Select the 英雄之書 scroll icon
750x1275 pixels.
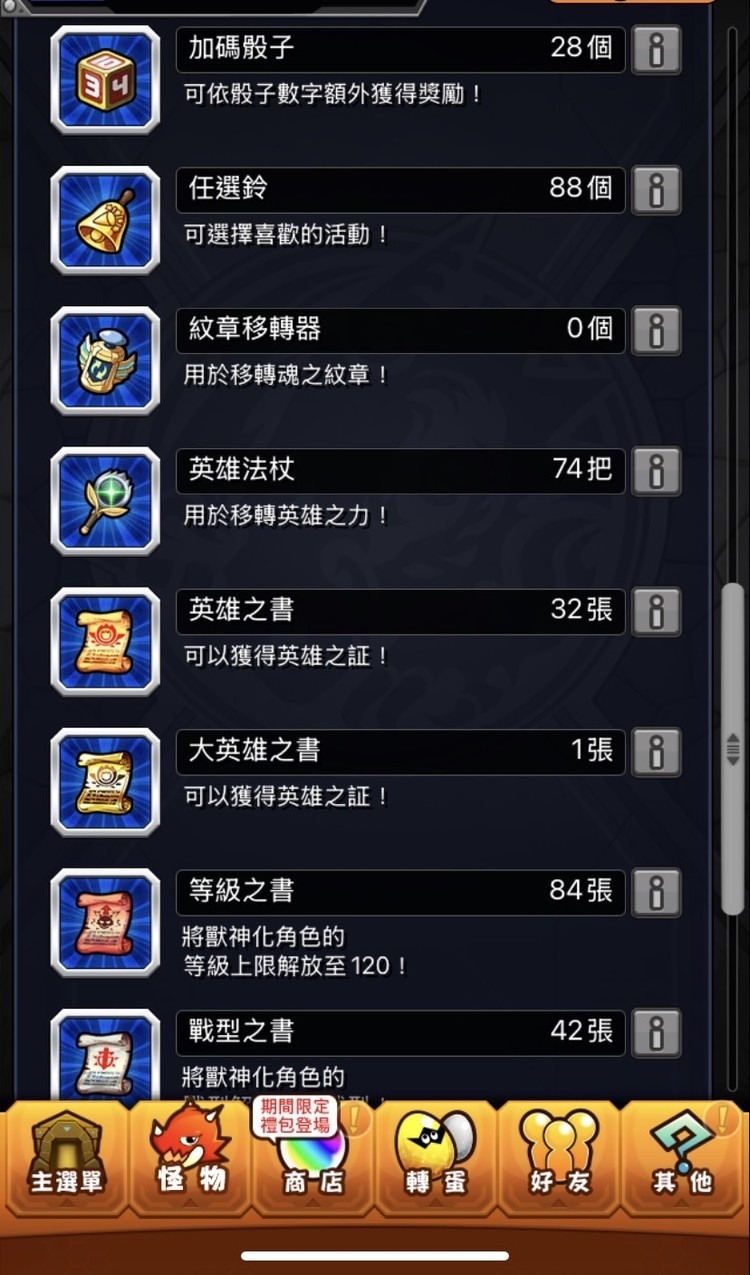(x=104, y=640)
